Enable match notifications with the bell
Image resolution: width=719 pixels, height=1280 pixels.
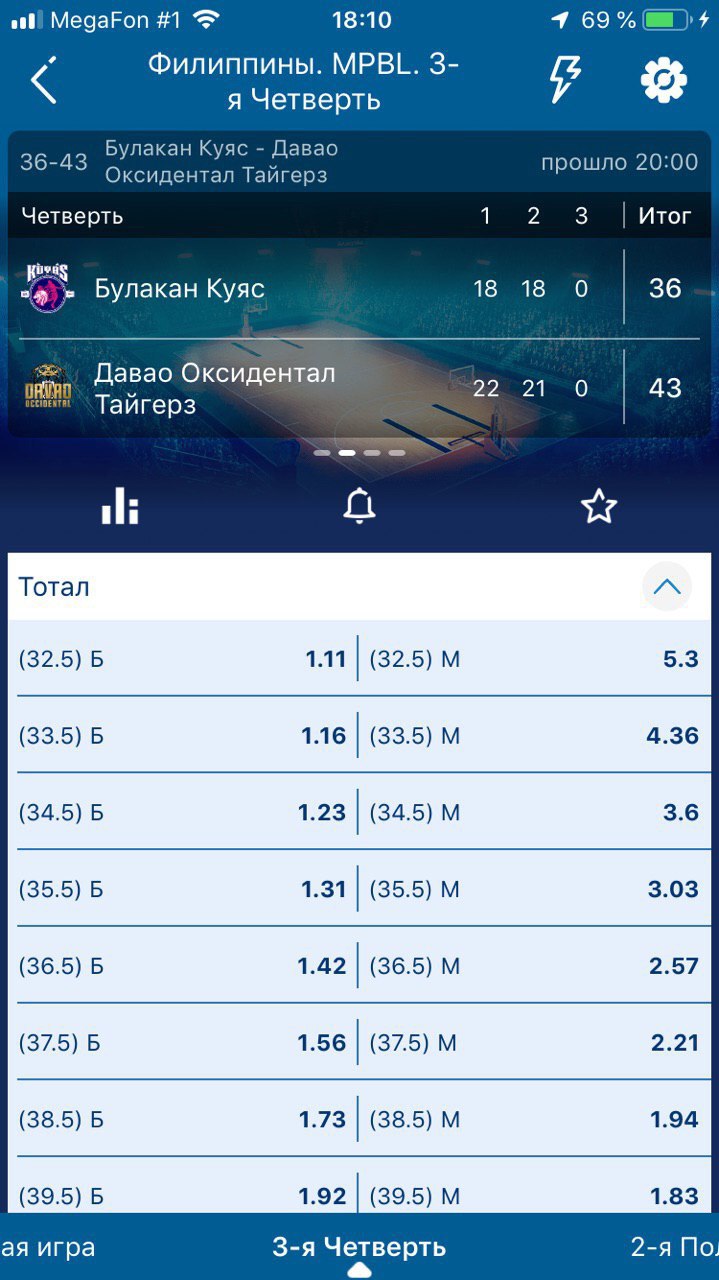(x=359, y=507)
